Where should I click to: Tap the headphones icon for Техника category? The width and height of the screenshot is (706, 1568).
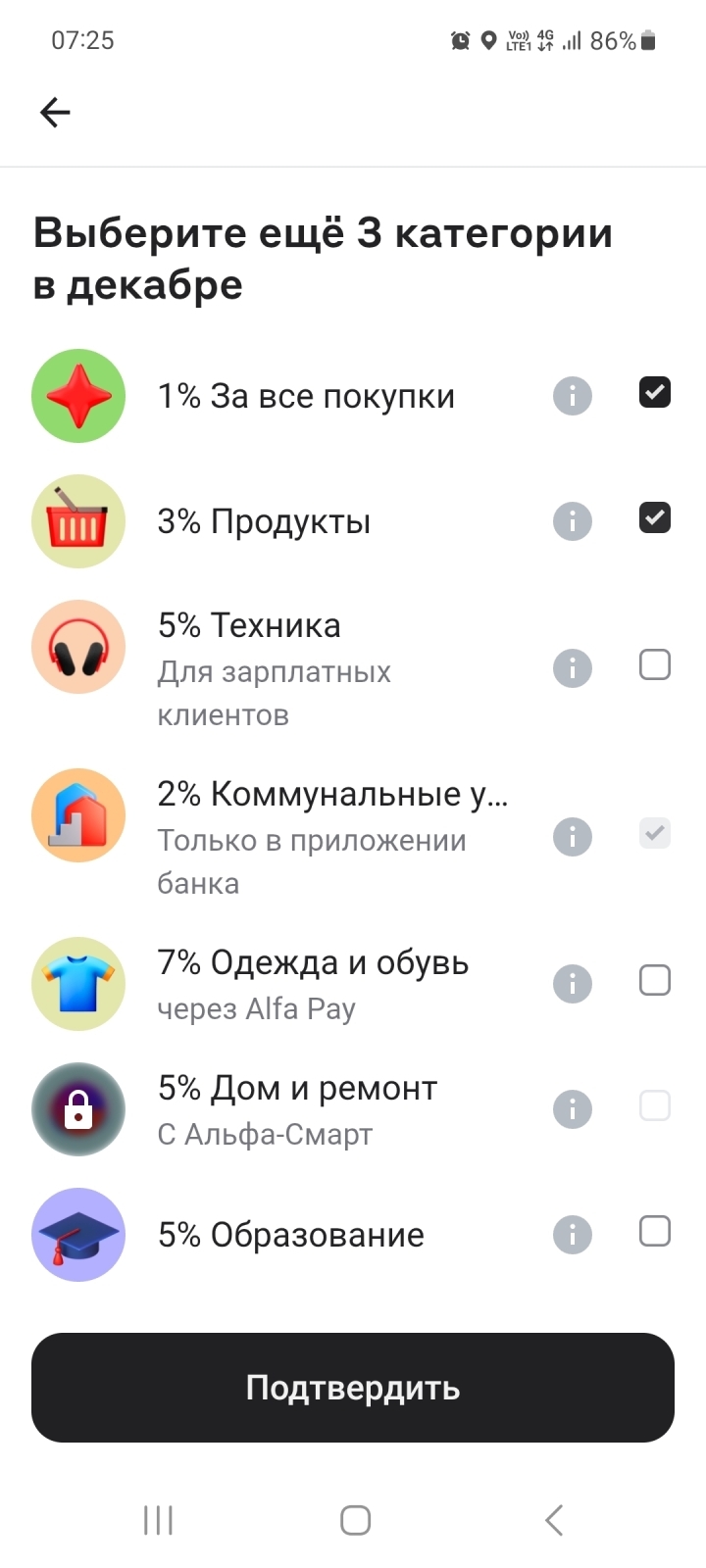click(78, 647)
